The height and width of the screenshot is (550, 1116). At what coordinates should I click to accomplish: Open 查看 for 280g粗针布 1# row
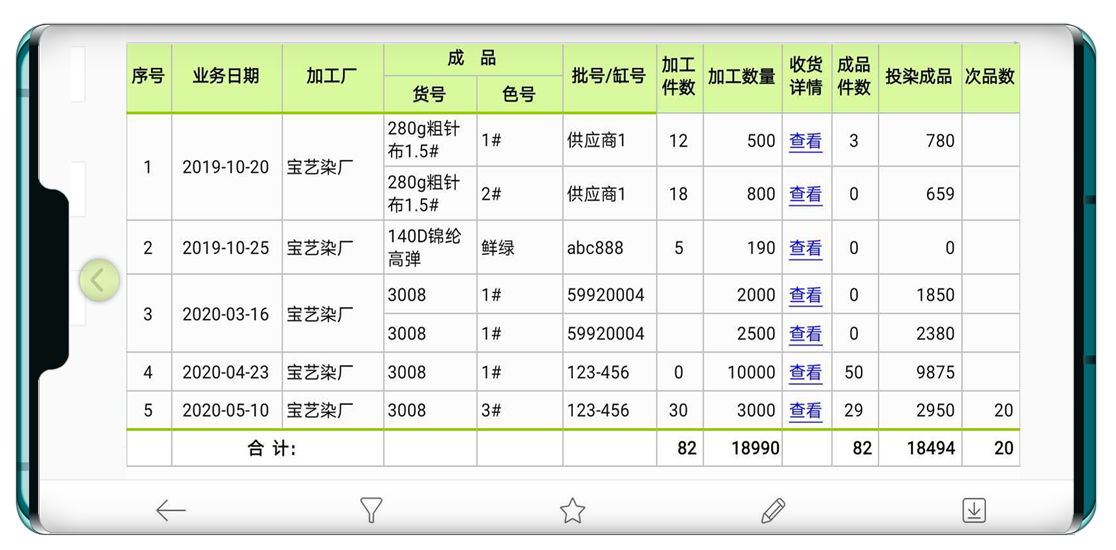point(805,141)
